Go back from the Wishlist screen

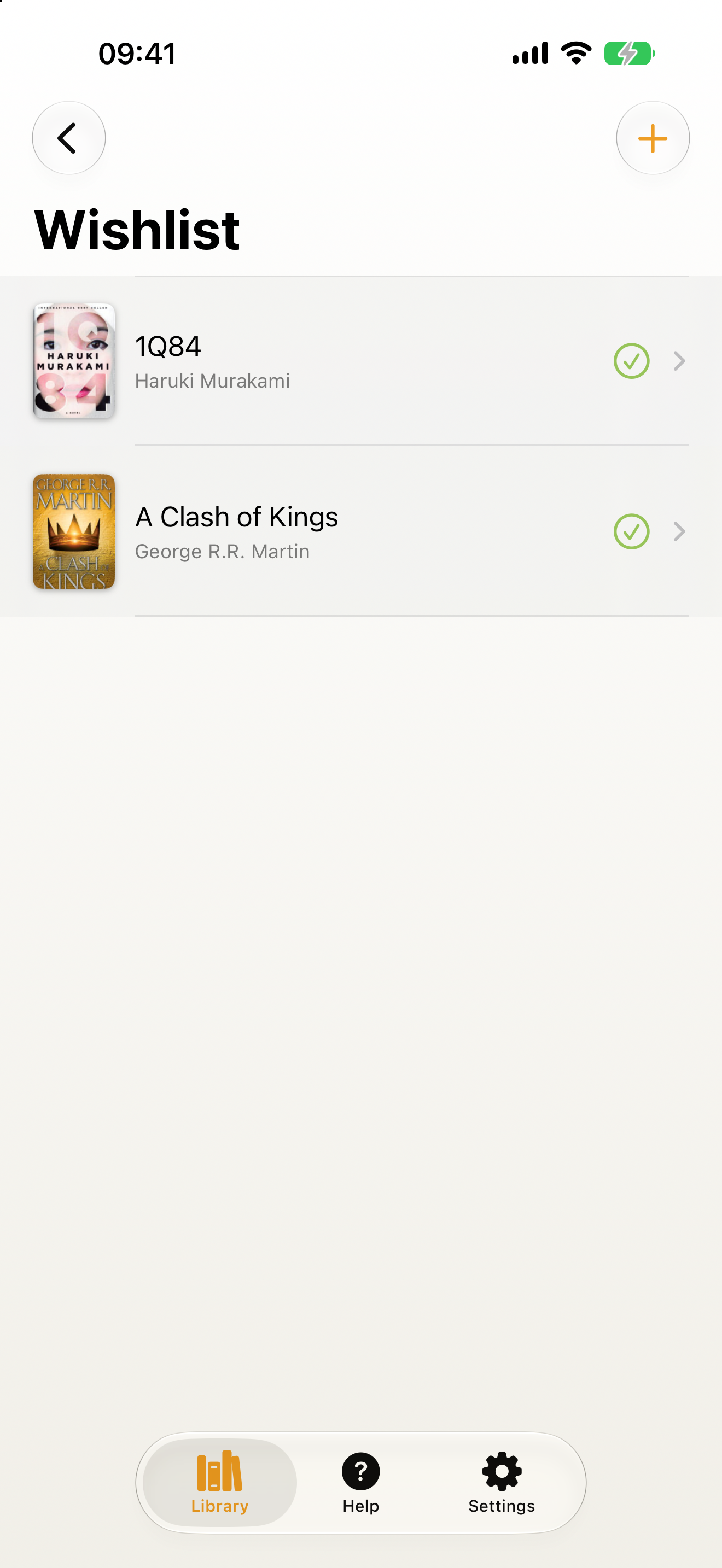[x=69, y=138]
